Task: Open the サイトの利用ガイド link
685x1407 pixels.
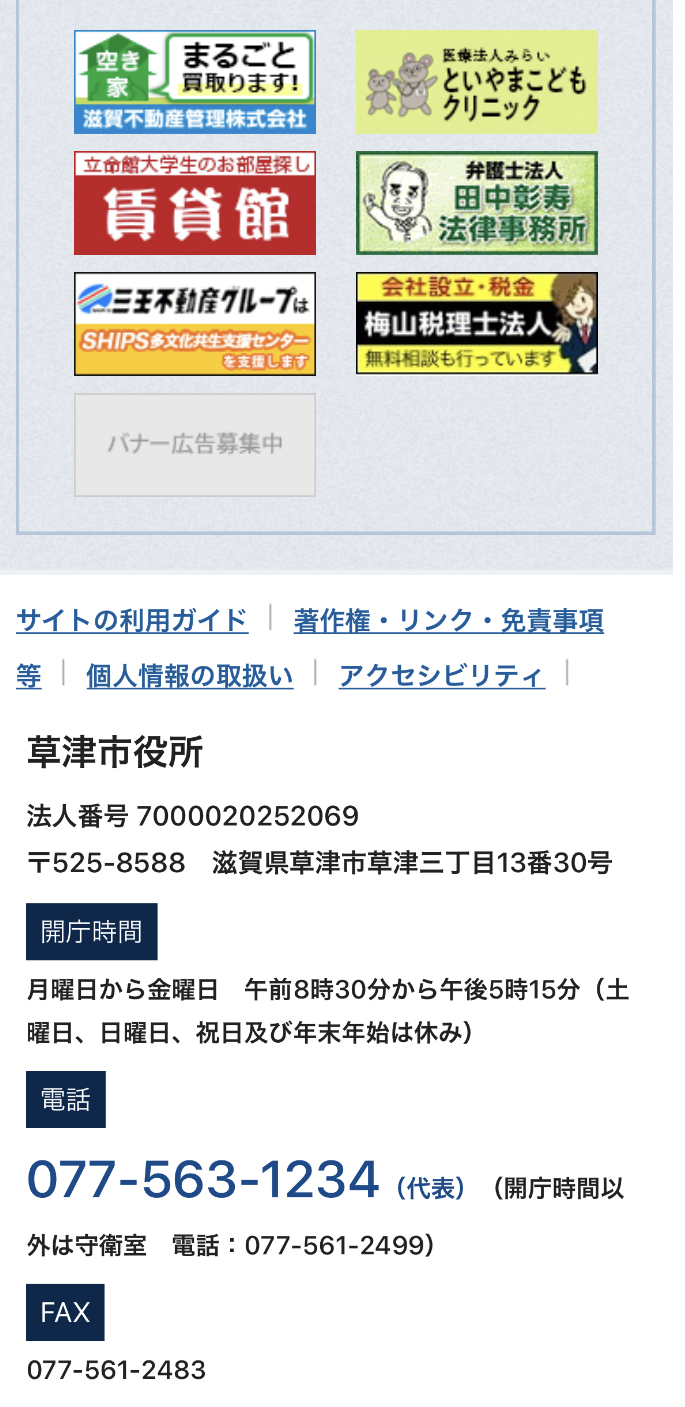Action: (132, 621)
